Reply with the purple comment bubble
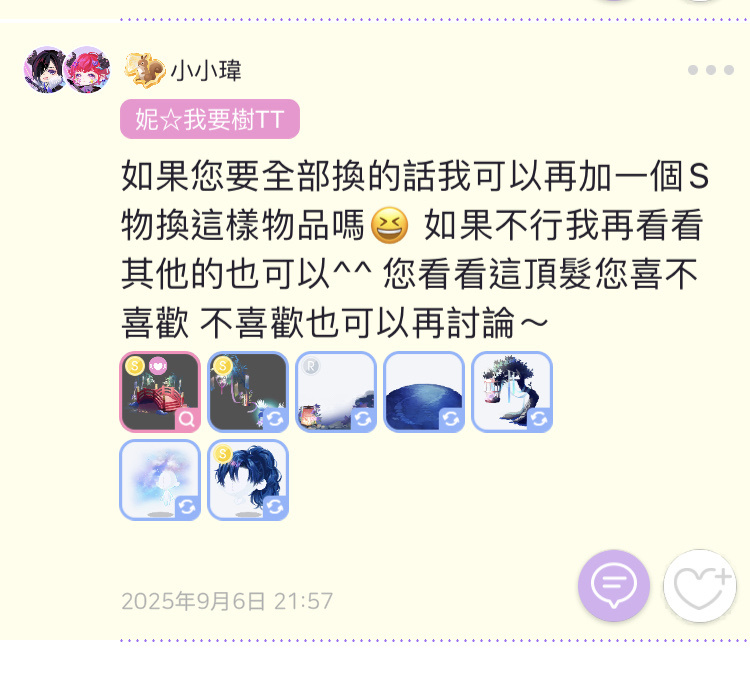750x677 pixels. [614, 586]
